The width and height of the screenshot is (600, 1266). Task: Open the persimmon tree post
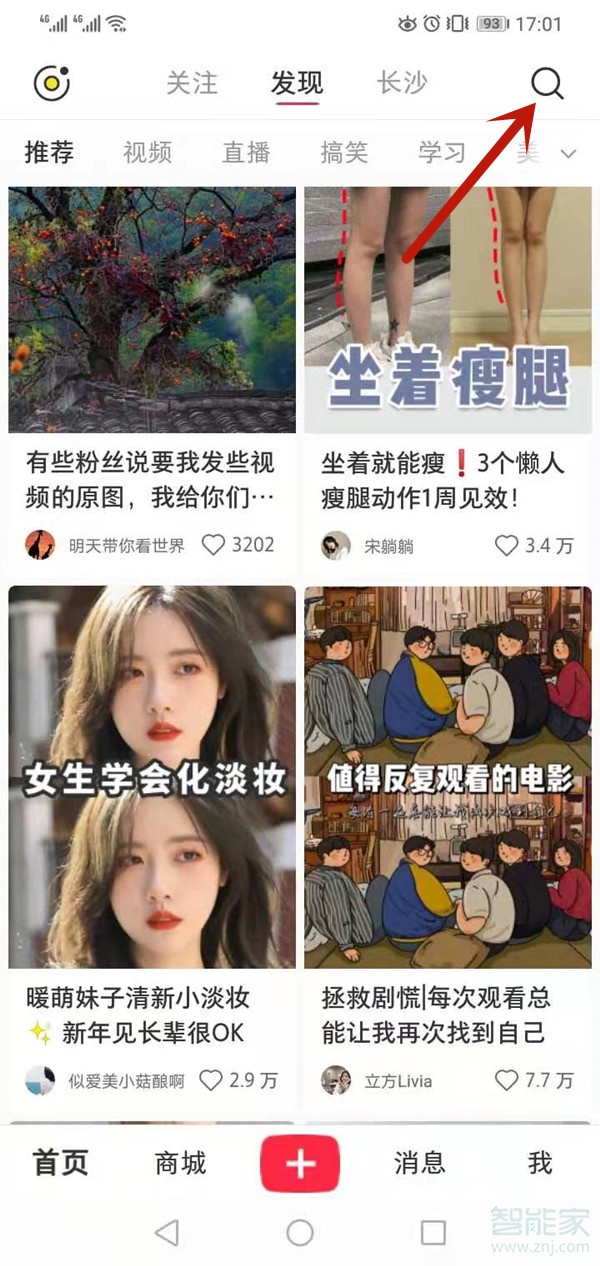[152, 310]
